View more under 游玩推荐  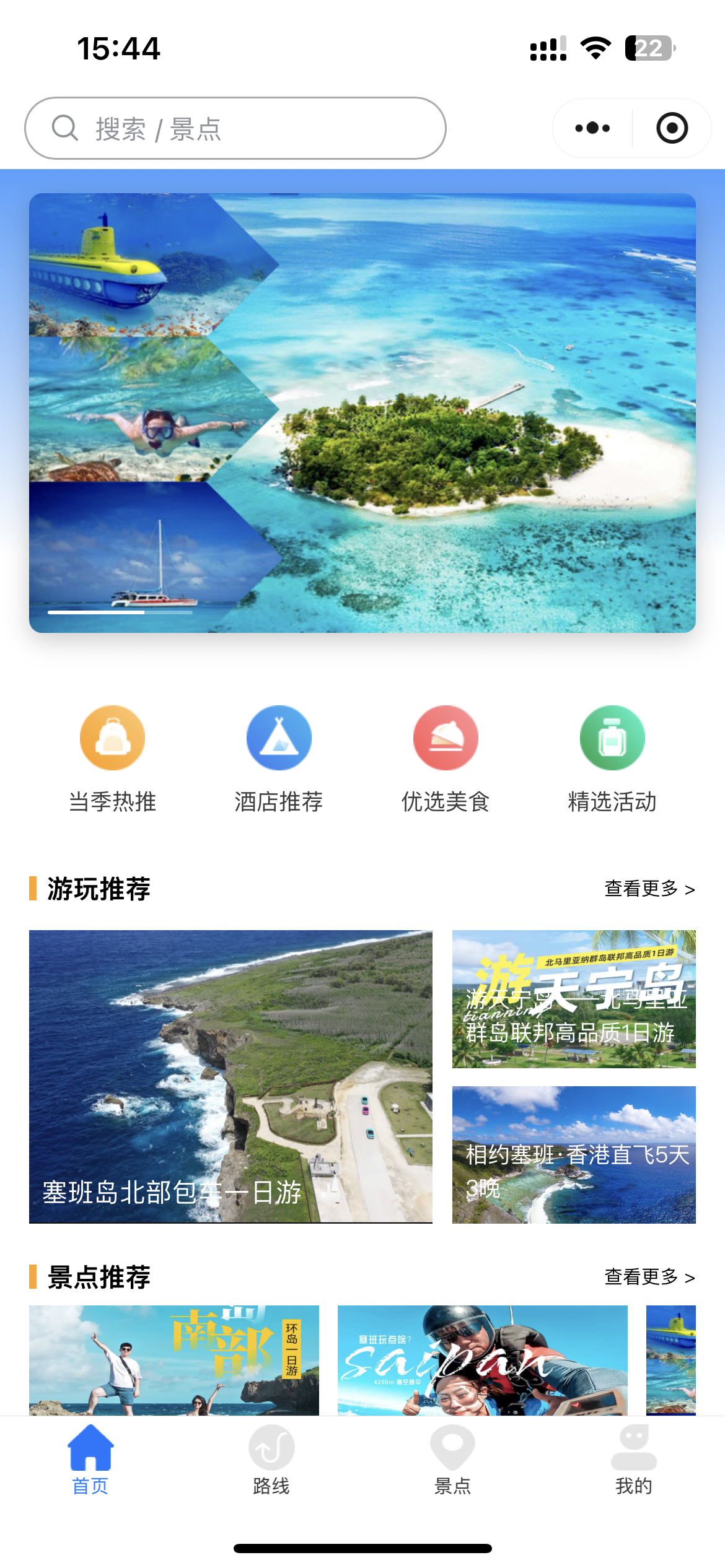pos(649,889)
